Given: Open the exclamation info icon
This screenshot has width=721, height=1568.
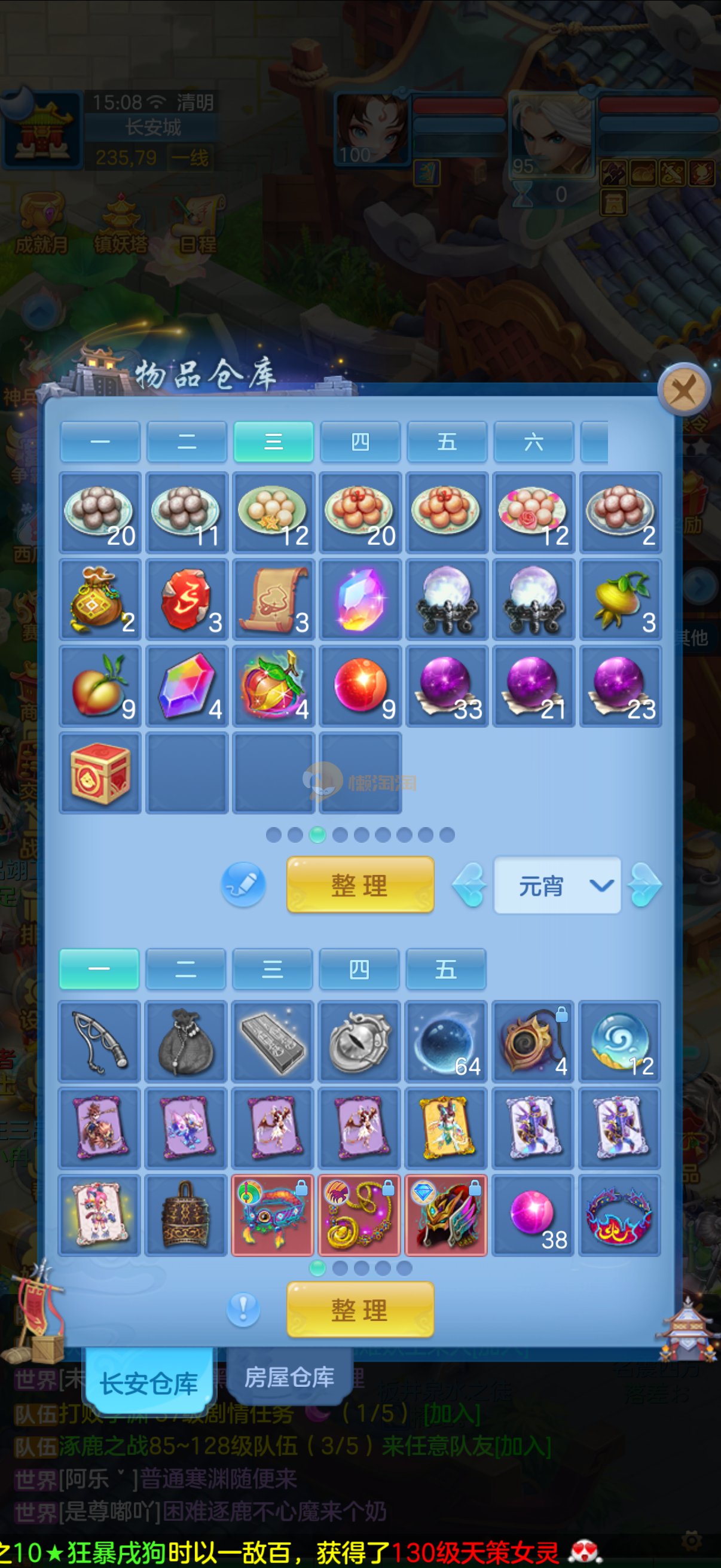Looking at the screenshot, I should (x=243, y=1309).
